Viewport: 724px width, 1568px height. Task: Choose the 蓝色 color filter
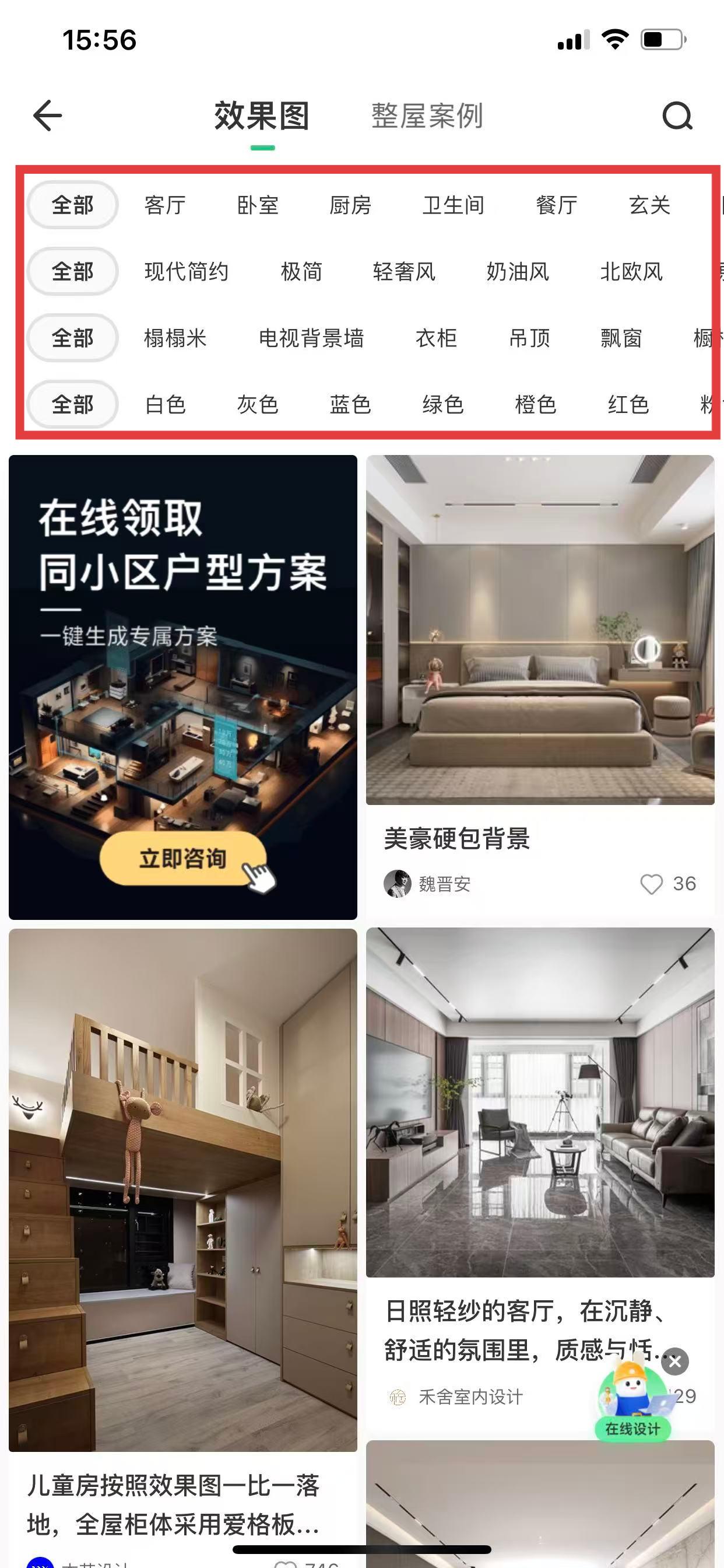pyautogui.click(x=350, y=404)
